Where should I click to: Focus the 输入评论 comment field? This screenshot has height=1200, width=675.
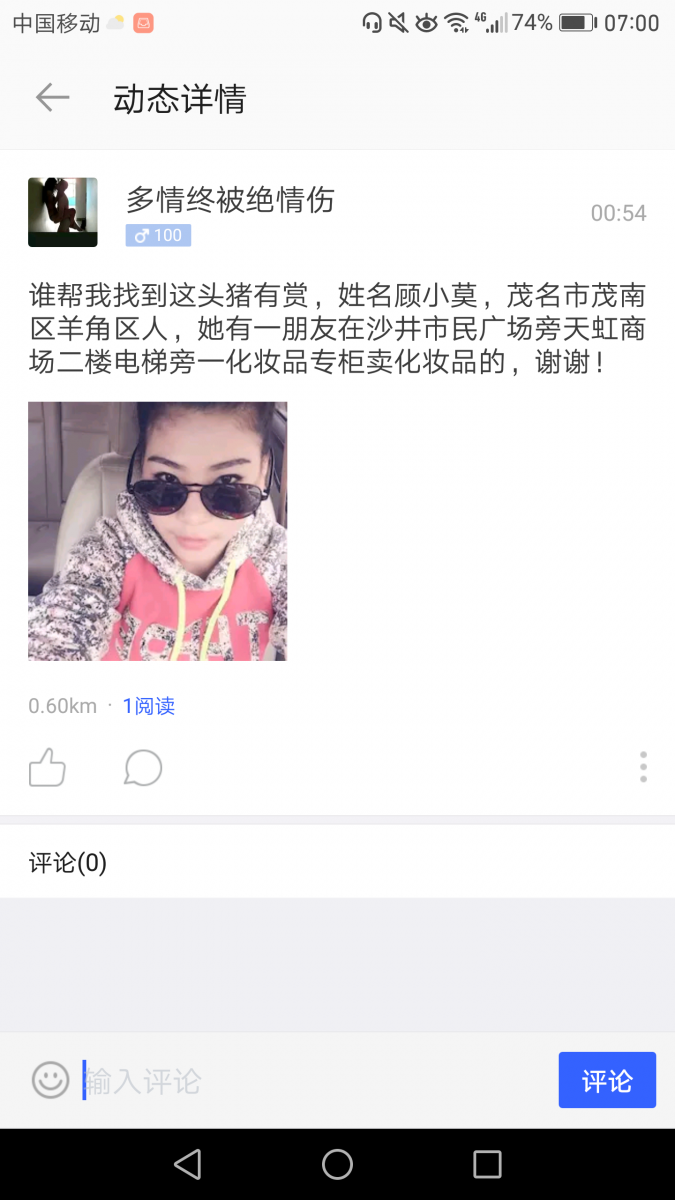coord(300,1080)
